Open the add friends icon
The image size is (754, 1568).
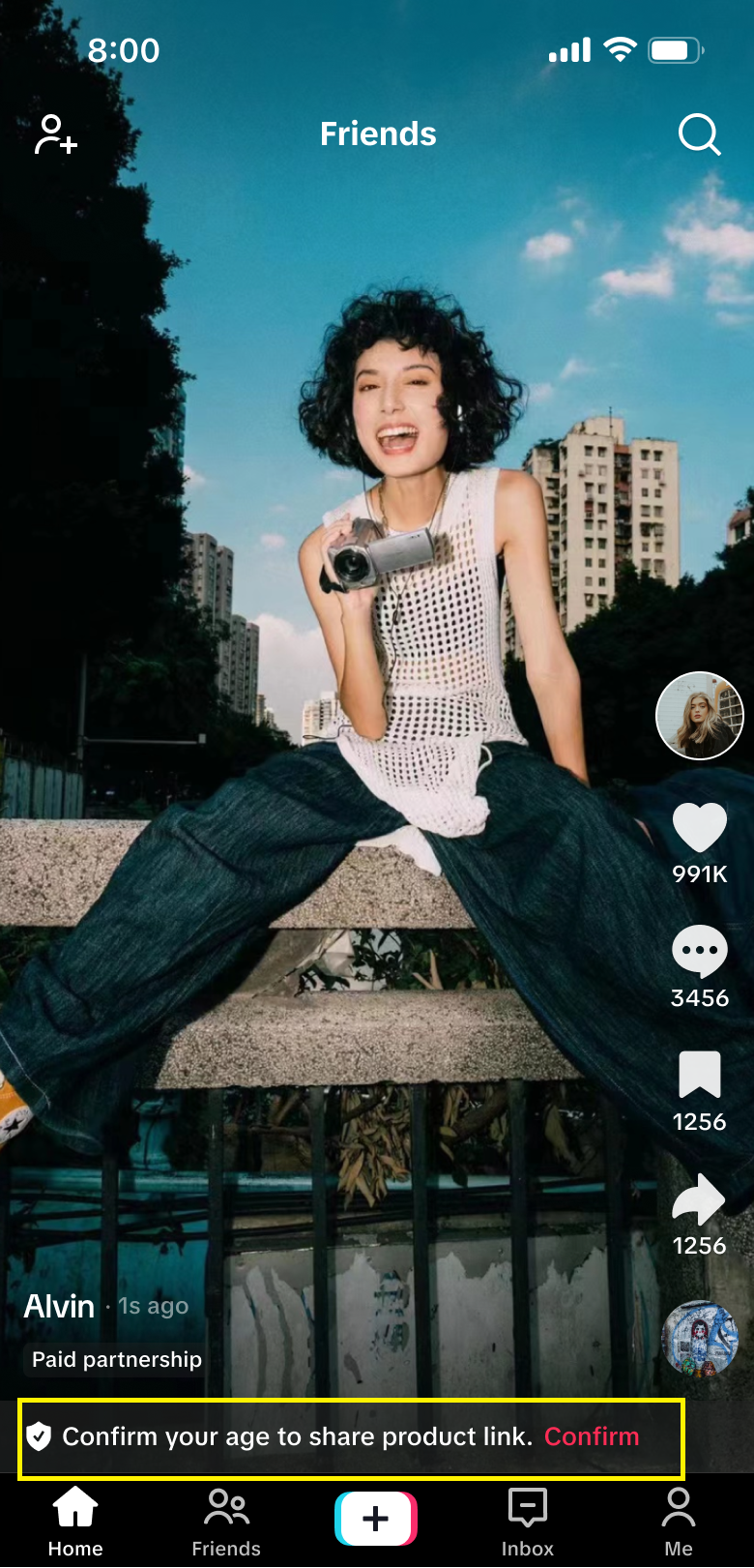(x=56, y=135)
